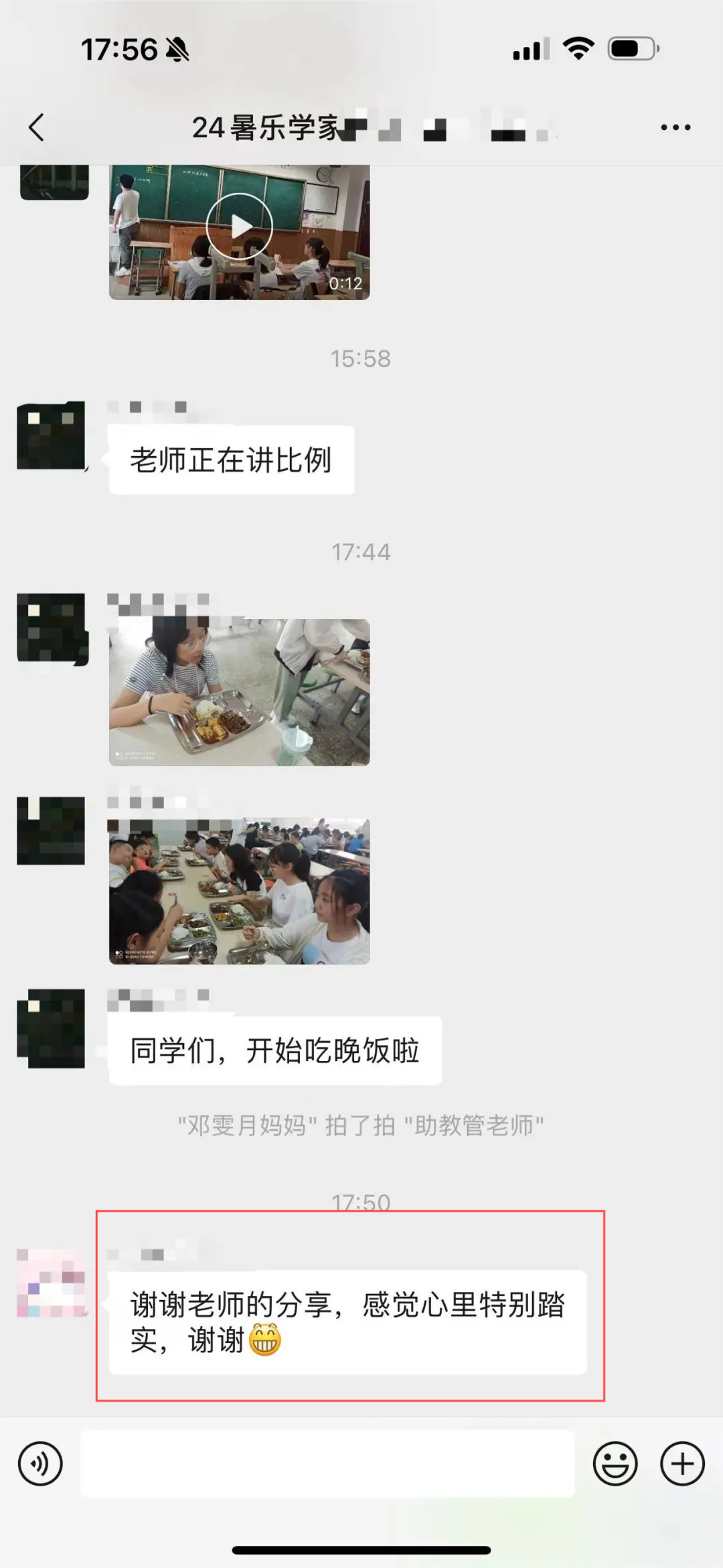The width and height of the screenshot is (723, 1568).
Task: Open avatar of sender of 同学们，开始吃晚饭啦
Action: [x=52, y=1028]
